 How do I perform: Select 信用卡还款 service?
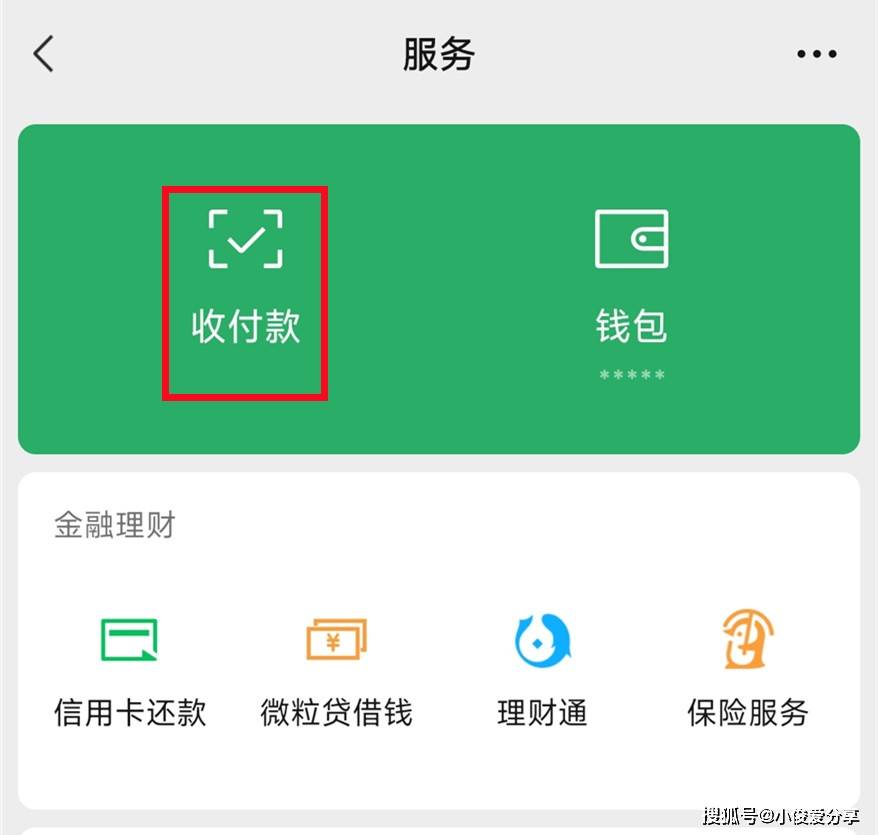click(130, 668)
